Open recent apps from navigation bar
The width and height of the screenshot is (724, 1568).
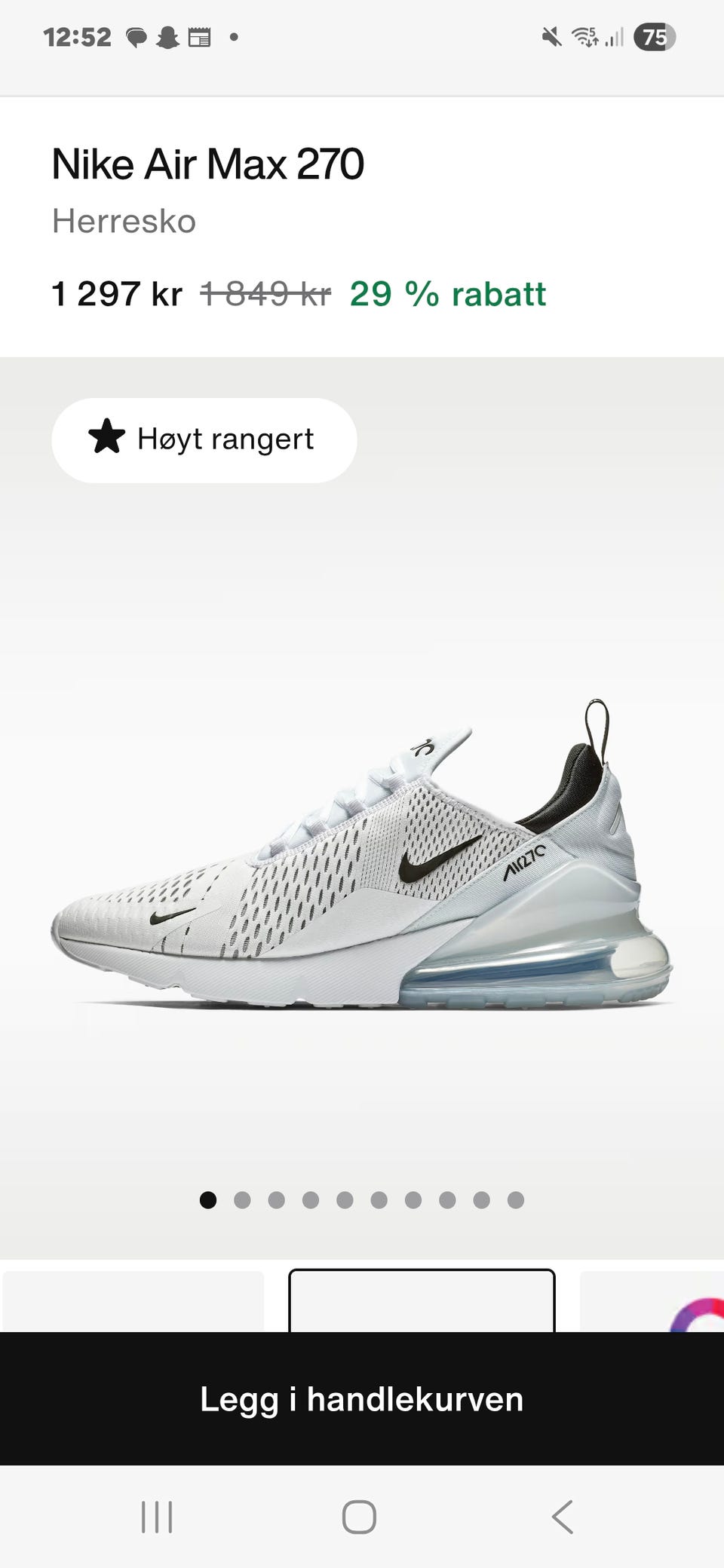(x=157, y=1517)
